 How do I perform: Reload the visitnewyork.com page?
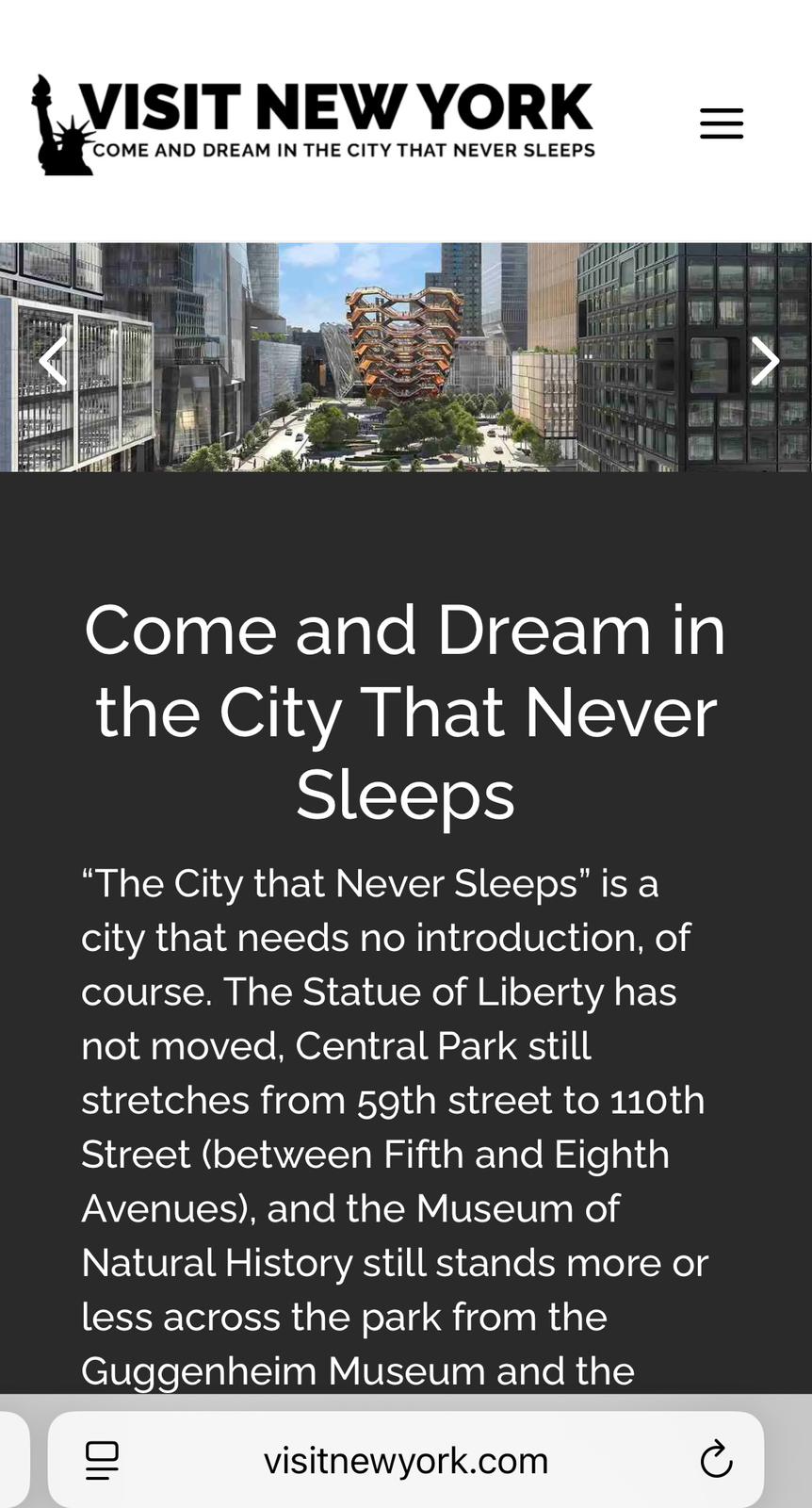pos(716,1461)
